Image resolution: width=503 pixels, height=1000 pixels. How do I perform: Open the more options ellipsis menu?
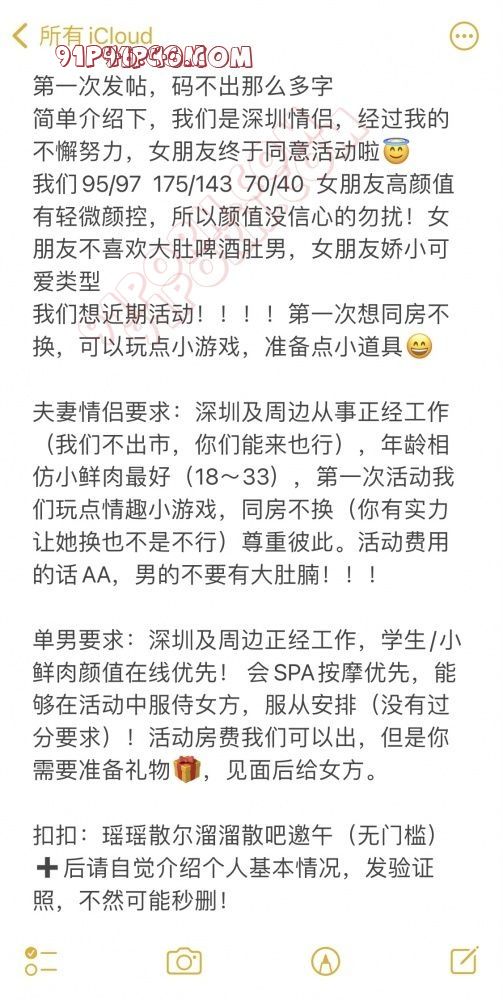(x=464, y=36)
